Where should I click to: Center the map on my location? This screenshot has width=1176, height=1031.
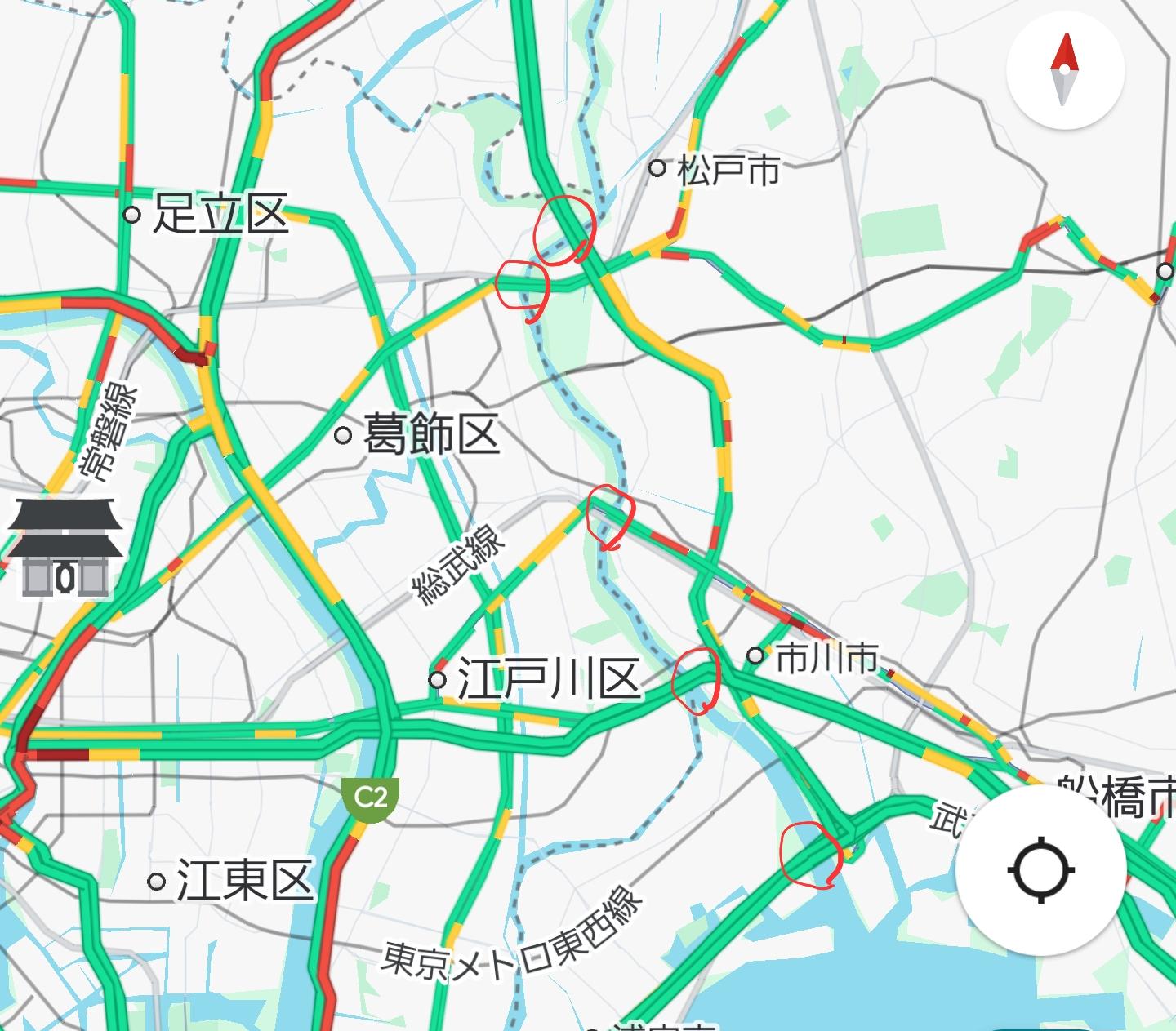click(1041, 869)
